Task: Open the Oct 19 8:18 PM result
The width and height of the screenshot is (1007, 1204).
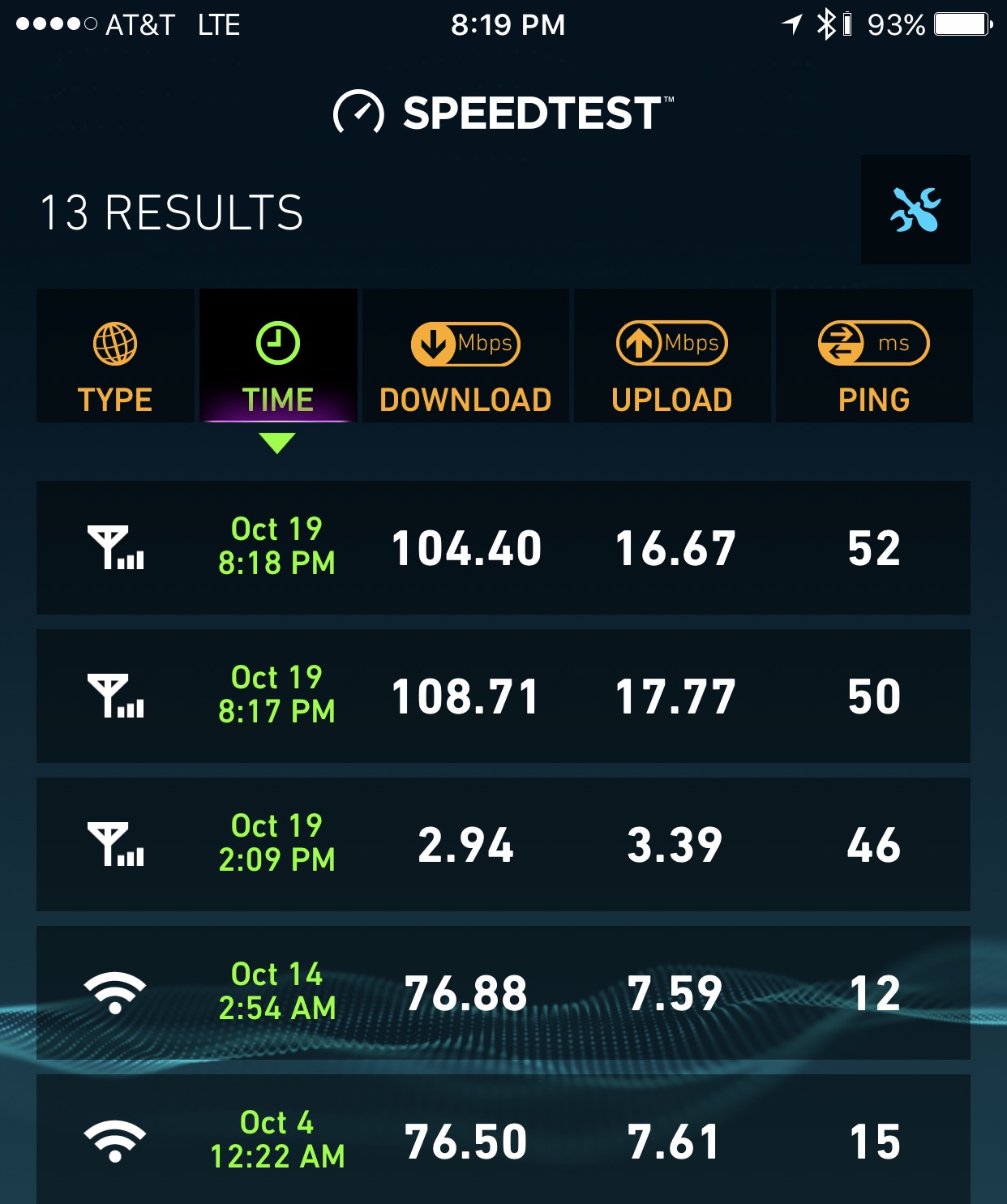Action: point(503,547)
